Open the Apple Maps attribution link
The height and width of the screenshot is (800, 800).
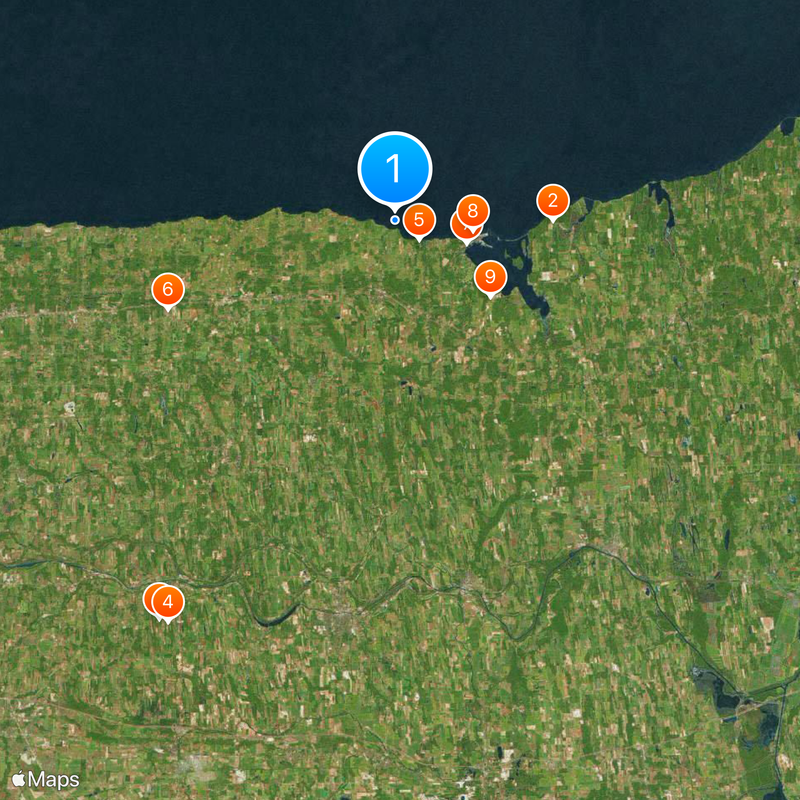(45, 778)
